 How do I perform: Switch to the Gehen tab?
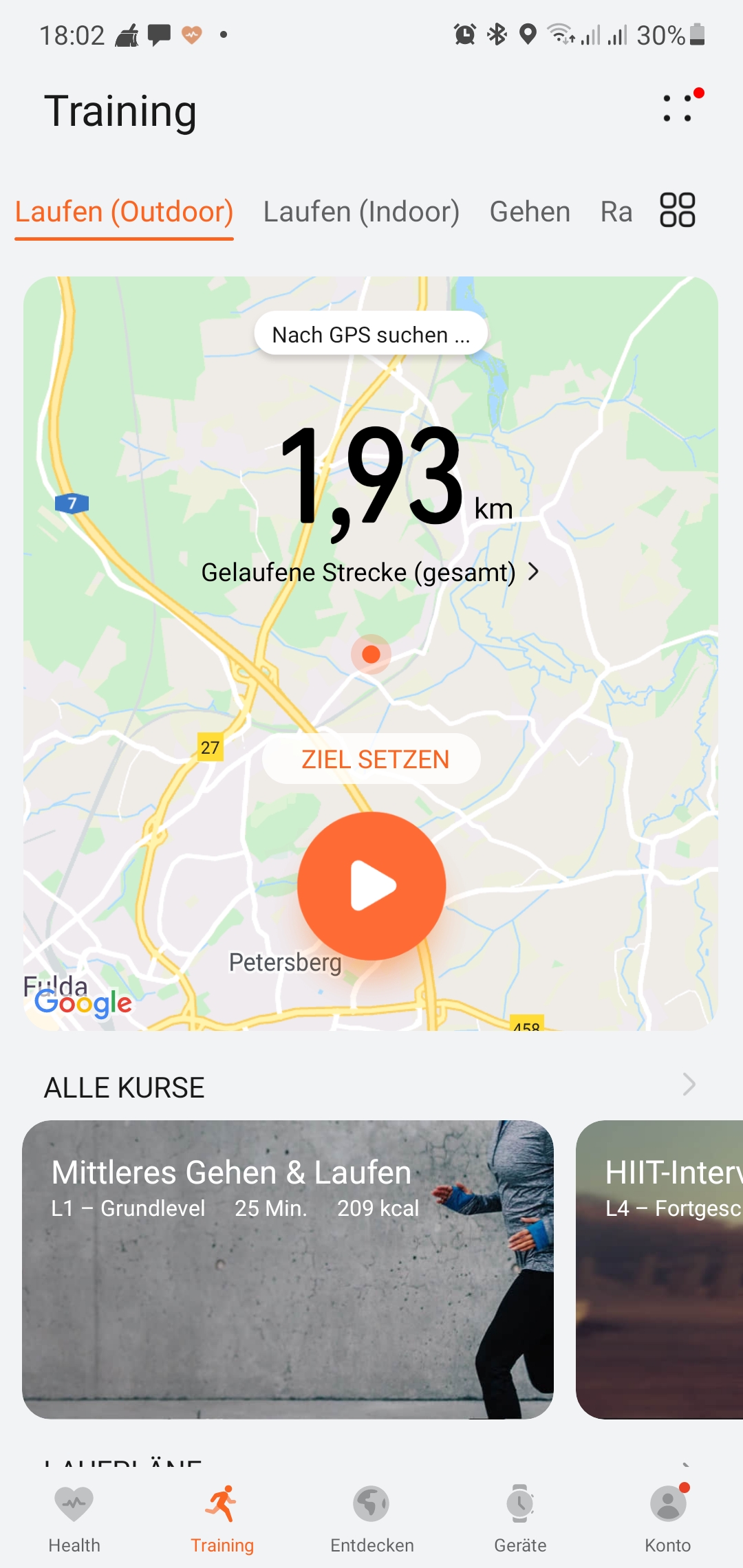[x=530, y=212]
